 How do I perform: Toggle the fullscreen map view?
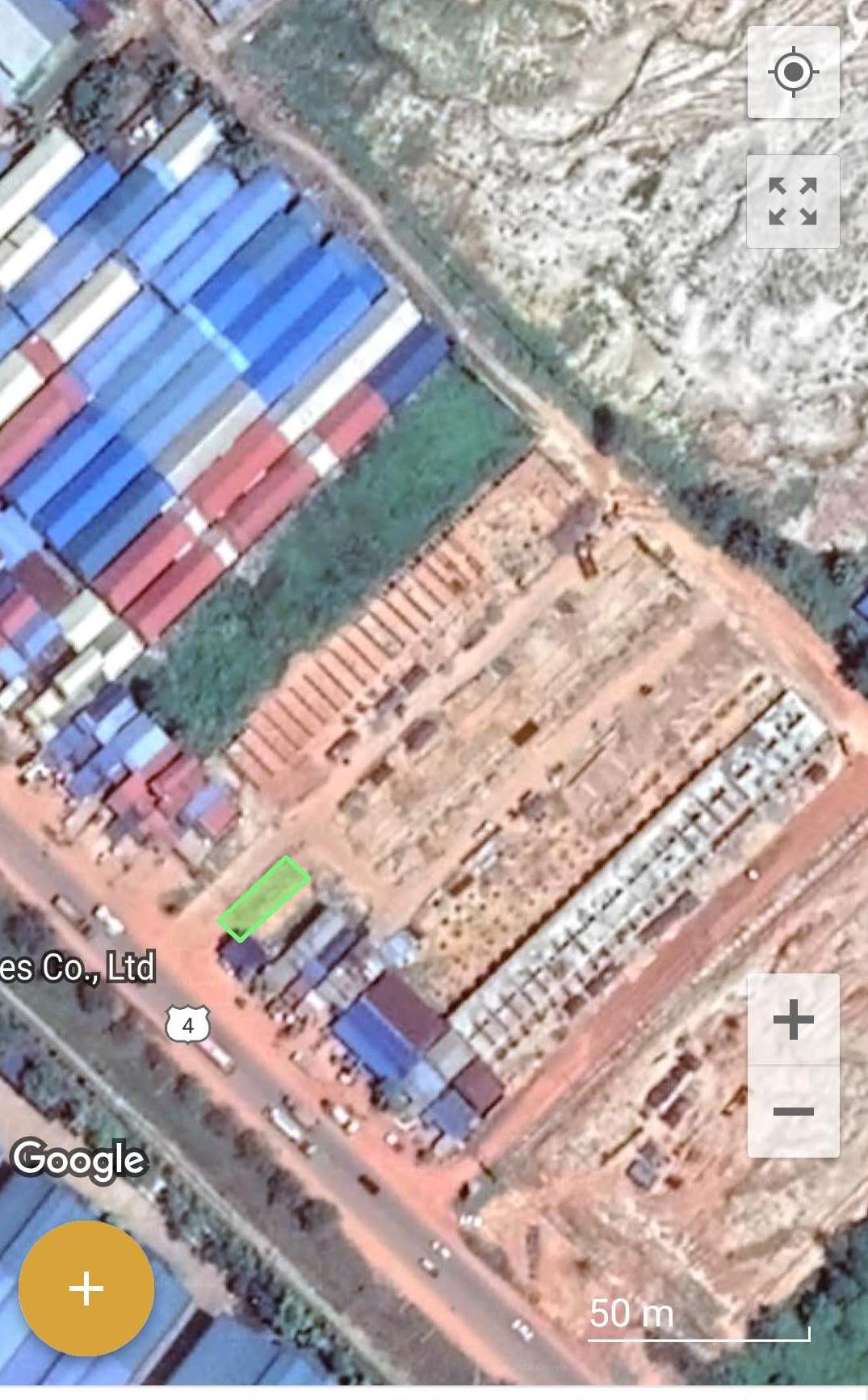point(793,201)
